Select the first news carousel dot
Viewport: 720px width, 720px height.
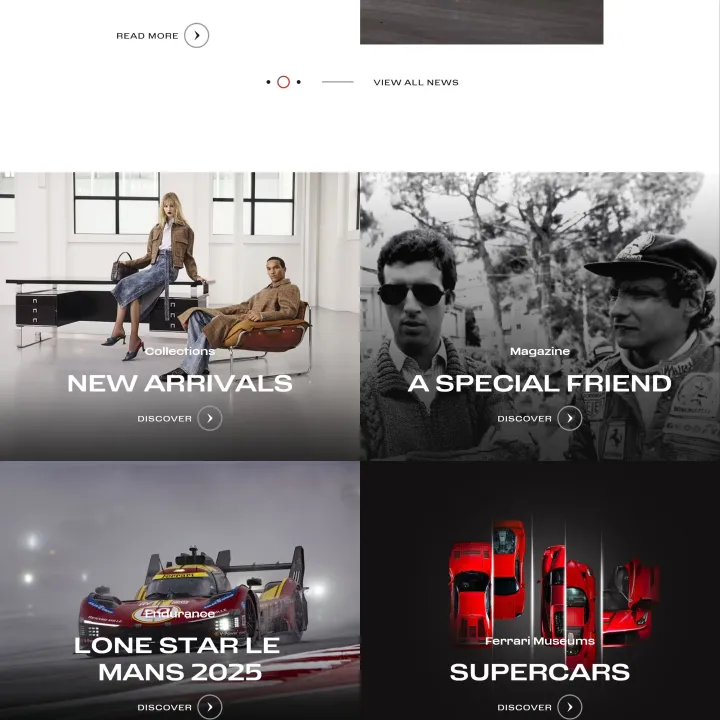[x=268, y=82]
